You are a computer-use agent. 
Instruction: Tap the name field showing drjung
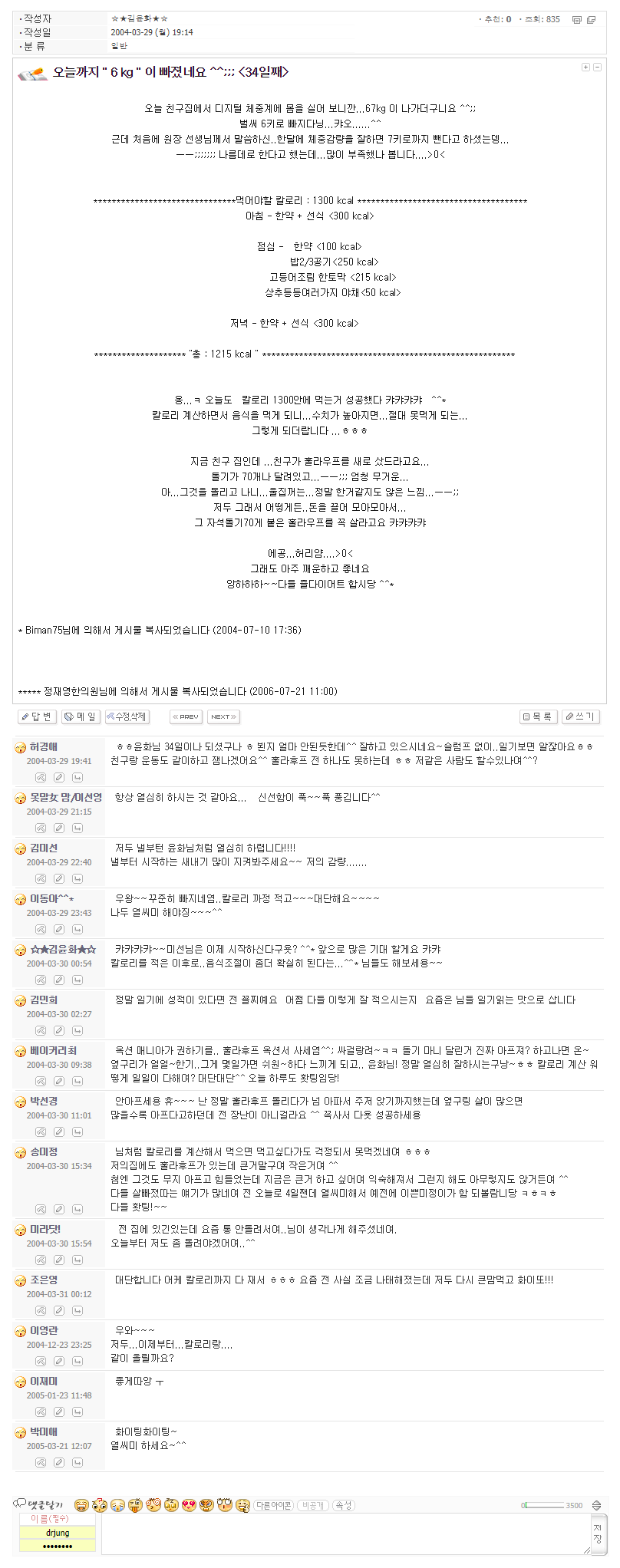tap(58, 1533)
